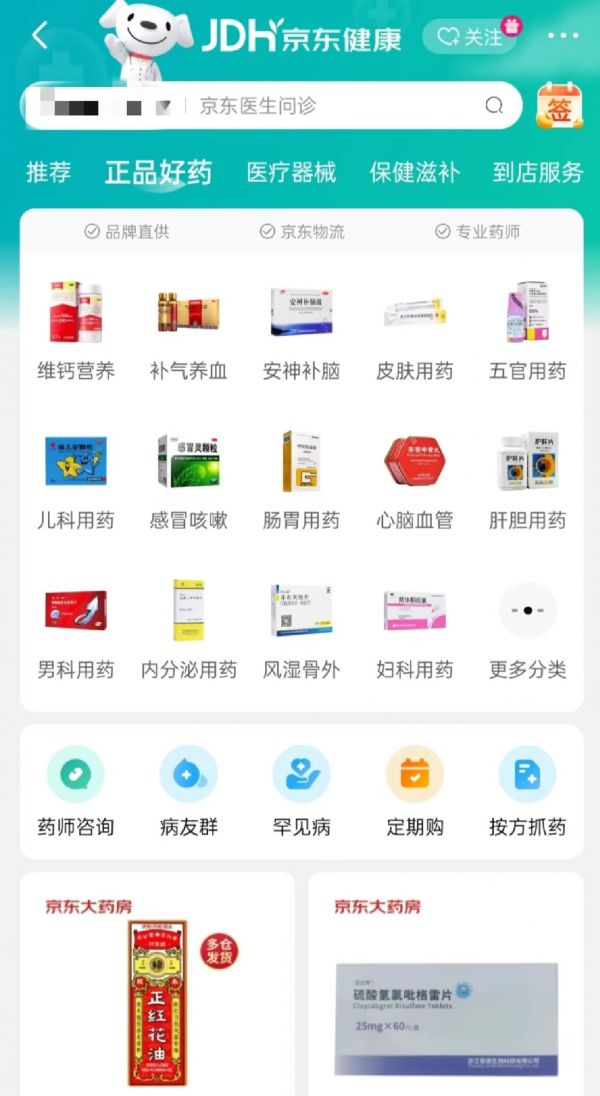Screen dimensions: 600x1096
Task: Open the 签 daily check-in icon
Action: tap(559, 106)
